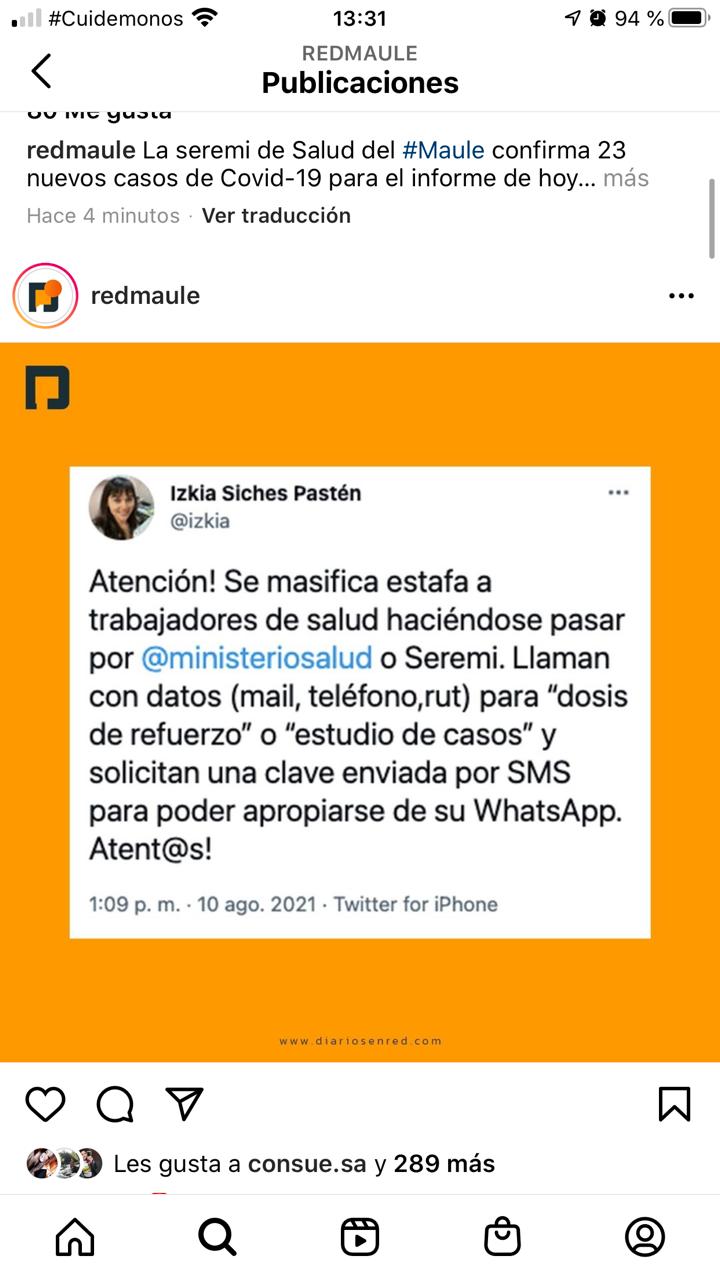The width and height of the screenshot is (720, 1280).
Task: Expand caption with "más"
Action: click(626, 179)
